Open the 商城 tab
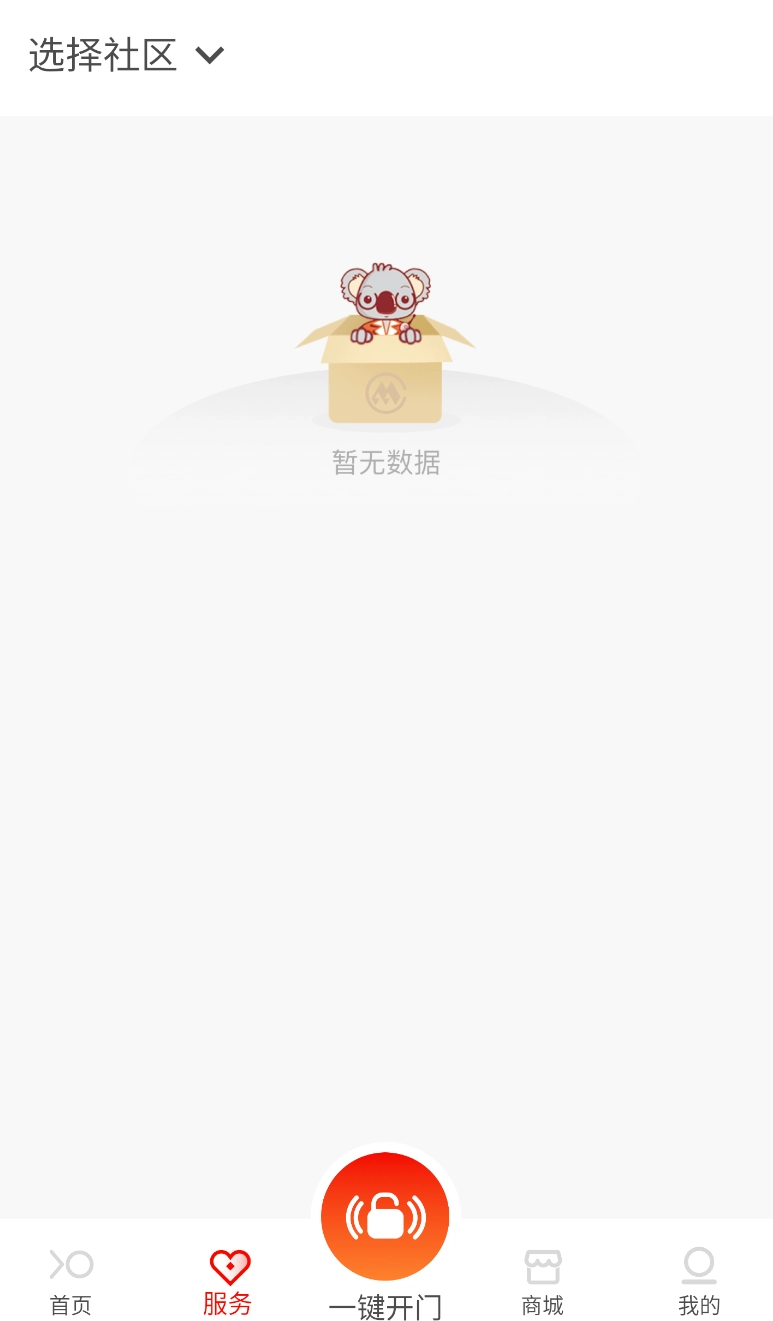The image size is (773, 1321). tap(542, 1281)
